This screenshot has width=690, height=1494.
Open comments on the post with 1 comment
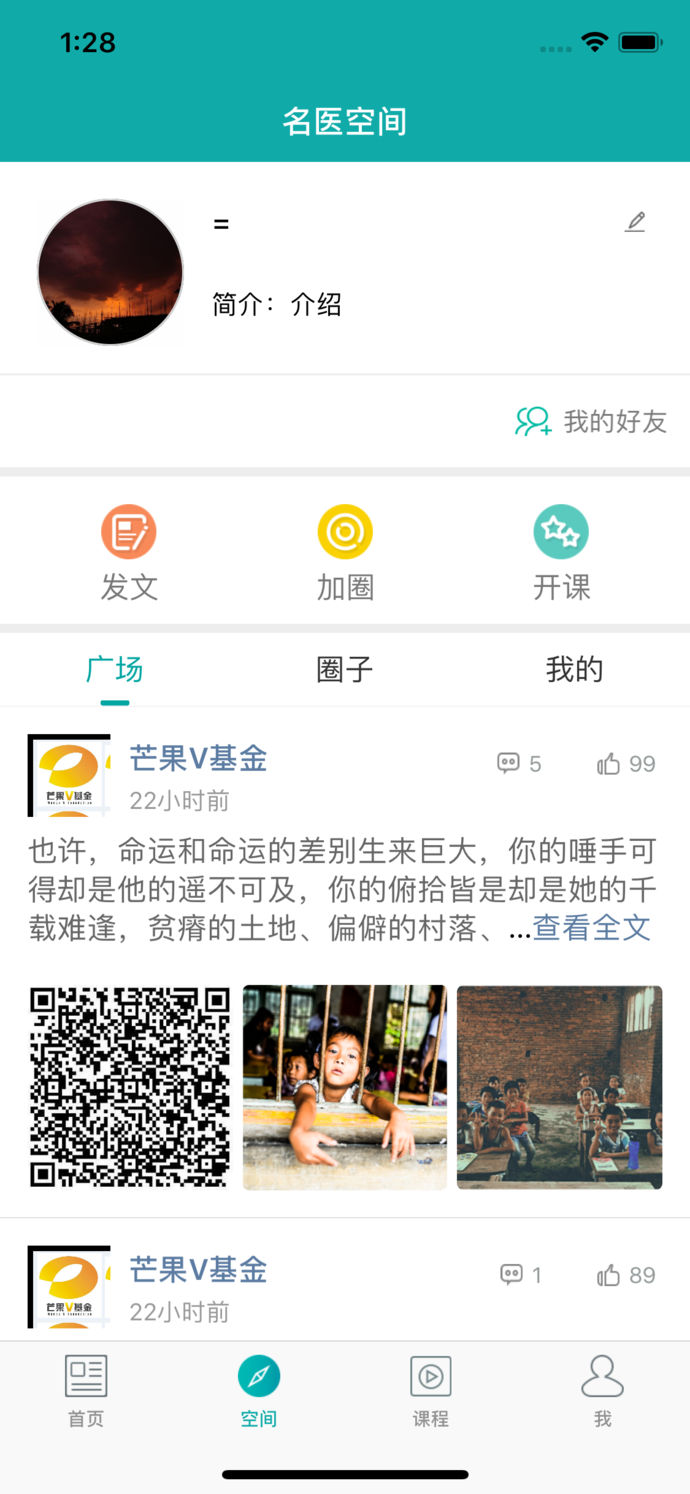(521, 1275)
